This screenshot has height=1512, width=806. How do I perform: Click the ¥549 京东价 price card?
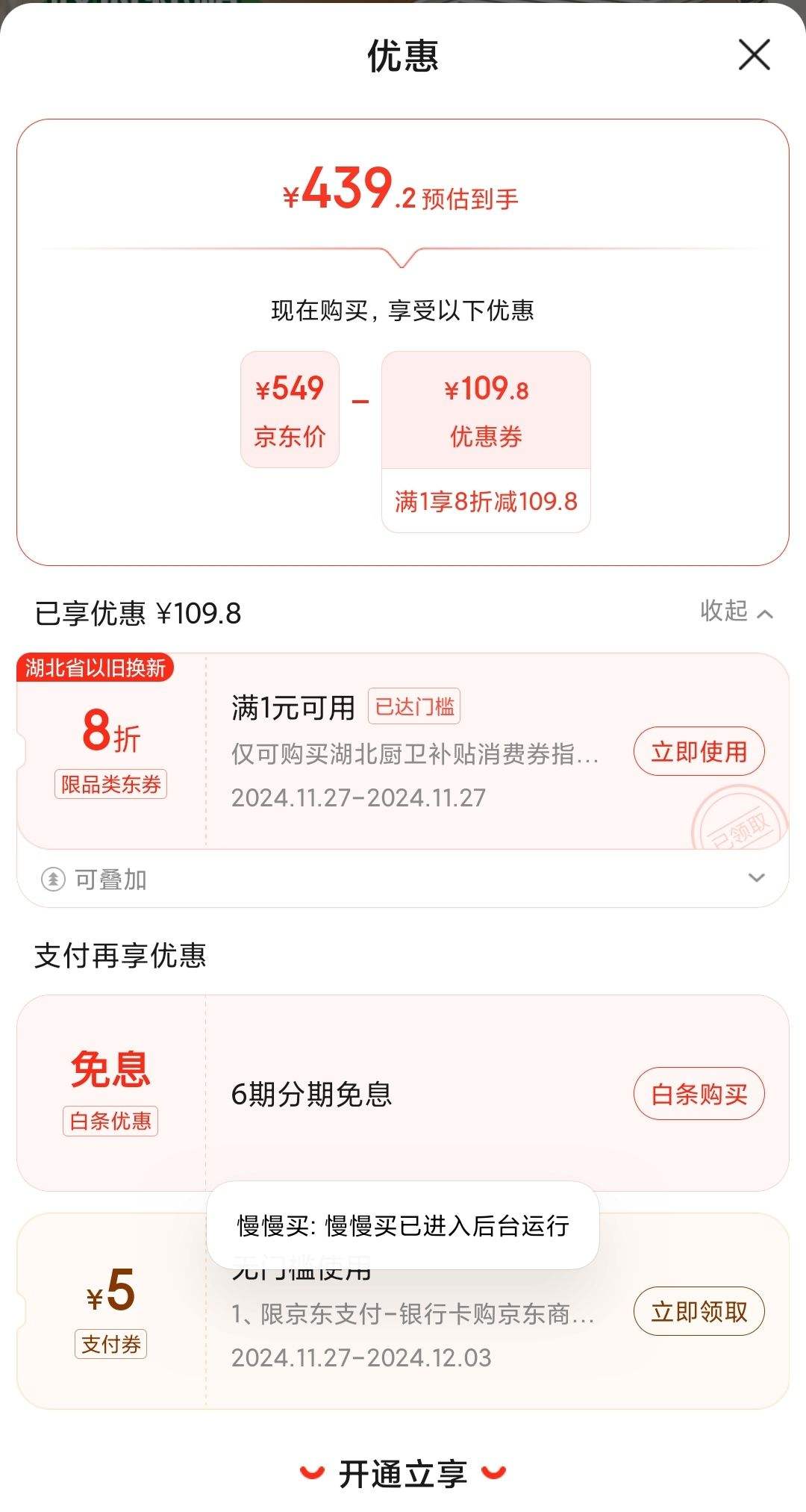pos(290,409)
